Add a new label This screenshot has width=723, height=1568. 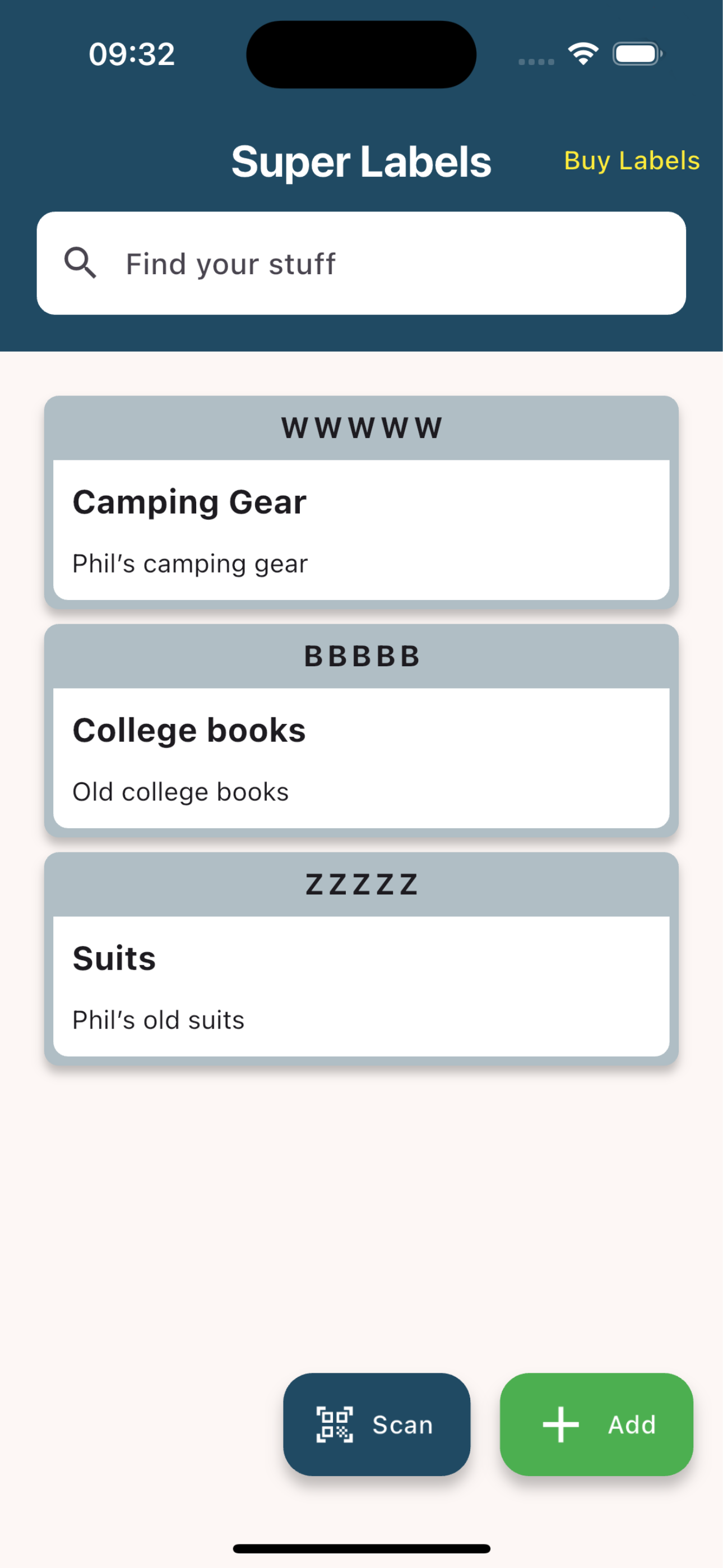[x=596, y=1424]
